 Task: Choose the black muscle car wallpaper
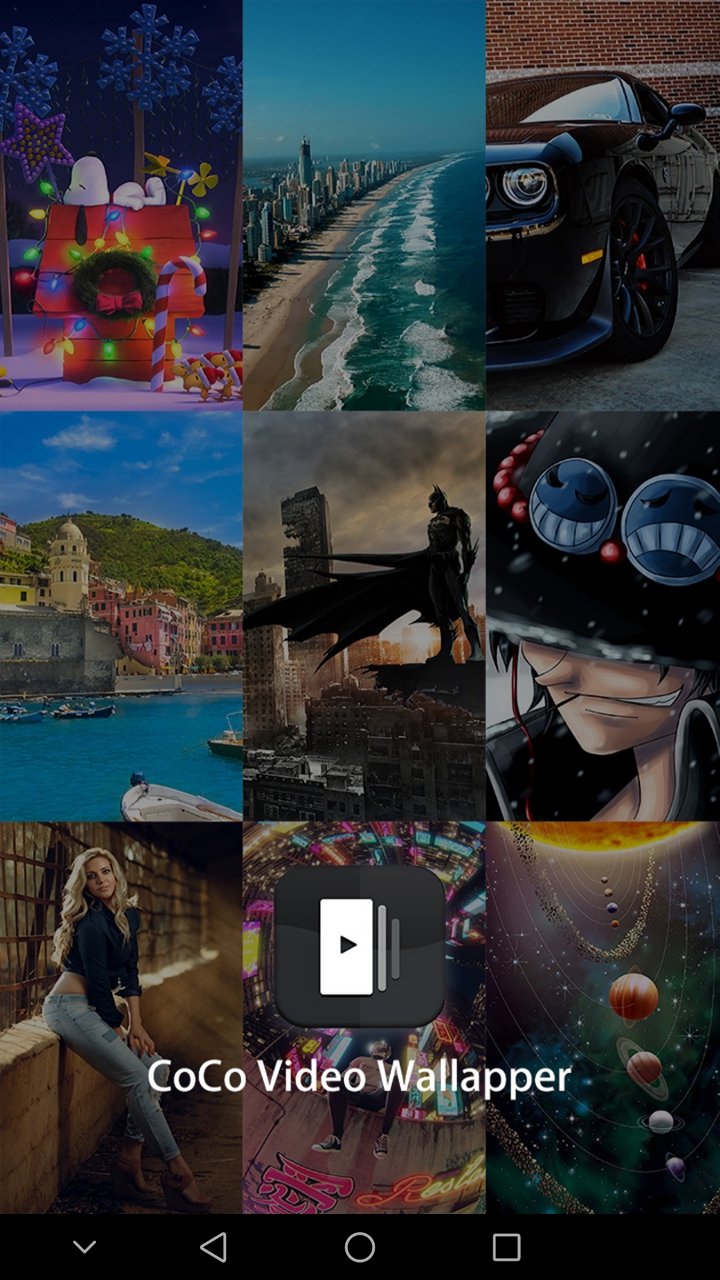click(600, 200)
